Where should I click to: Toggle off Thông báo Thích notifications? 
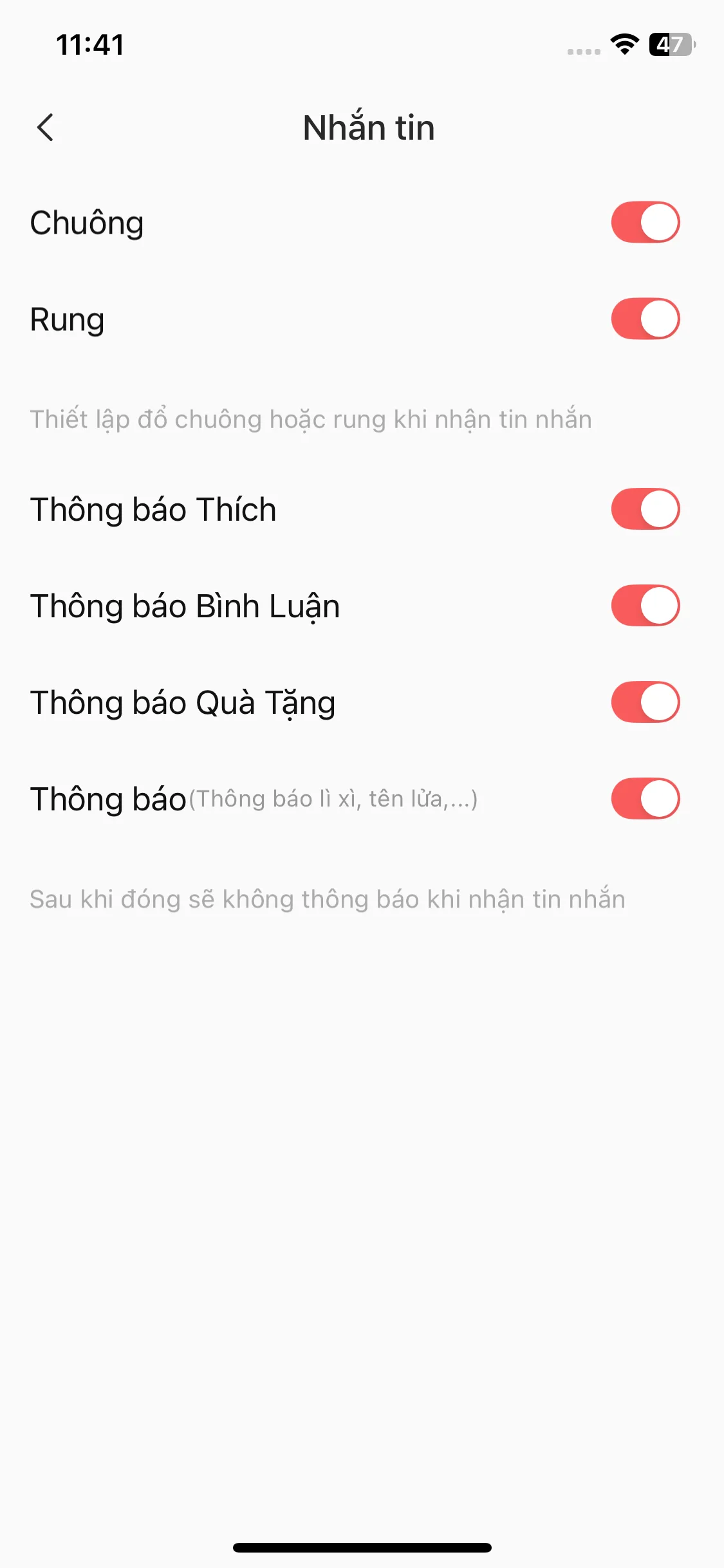(x=644, y=509)
